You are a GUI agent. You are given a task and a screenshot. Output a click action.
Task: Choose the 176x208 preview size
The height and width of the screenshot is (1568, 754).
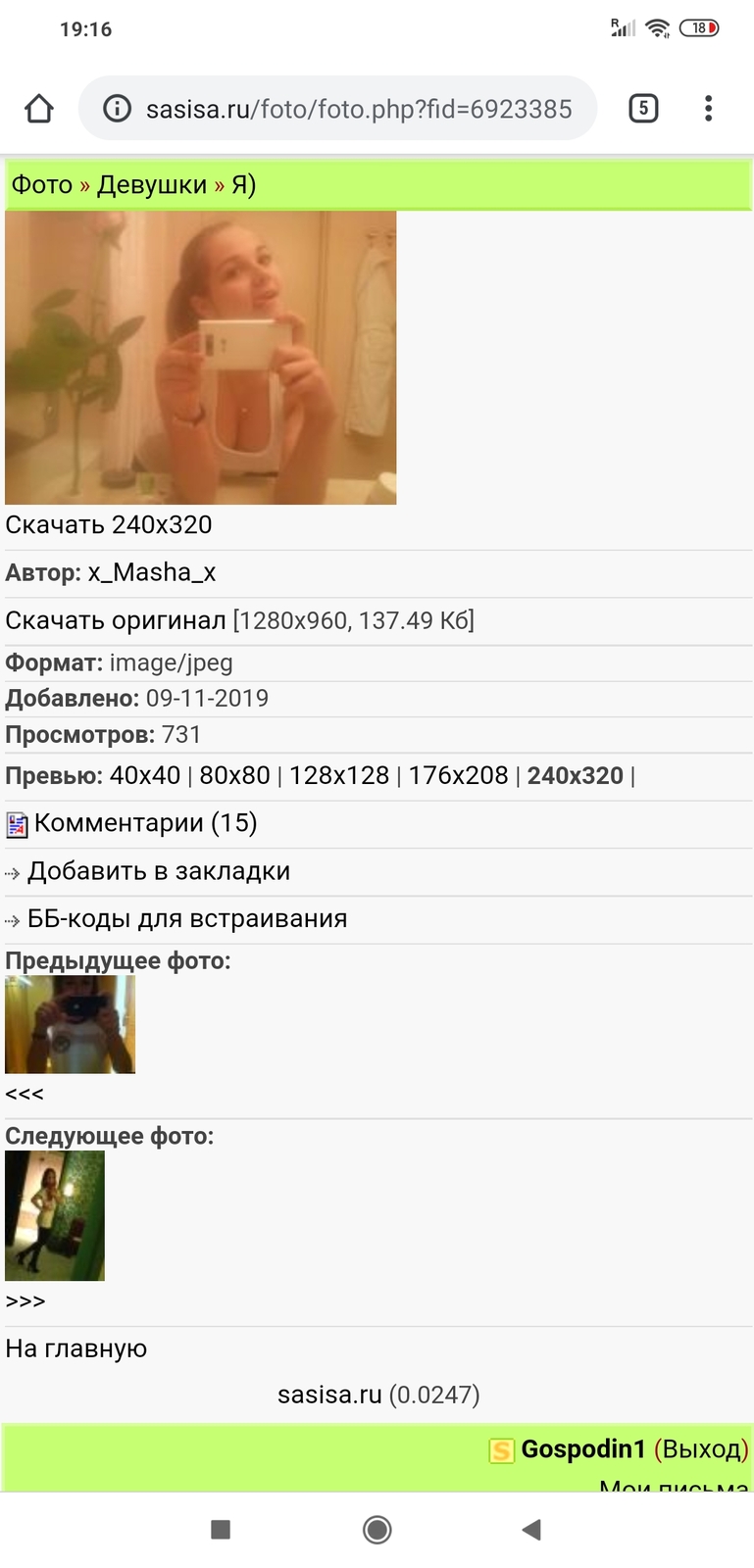pyautogui.click(x=458, y=776)
